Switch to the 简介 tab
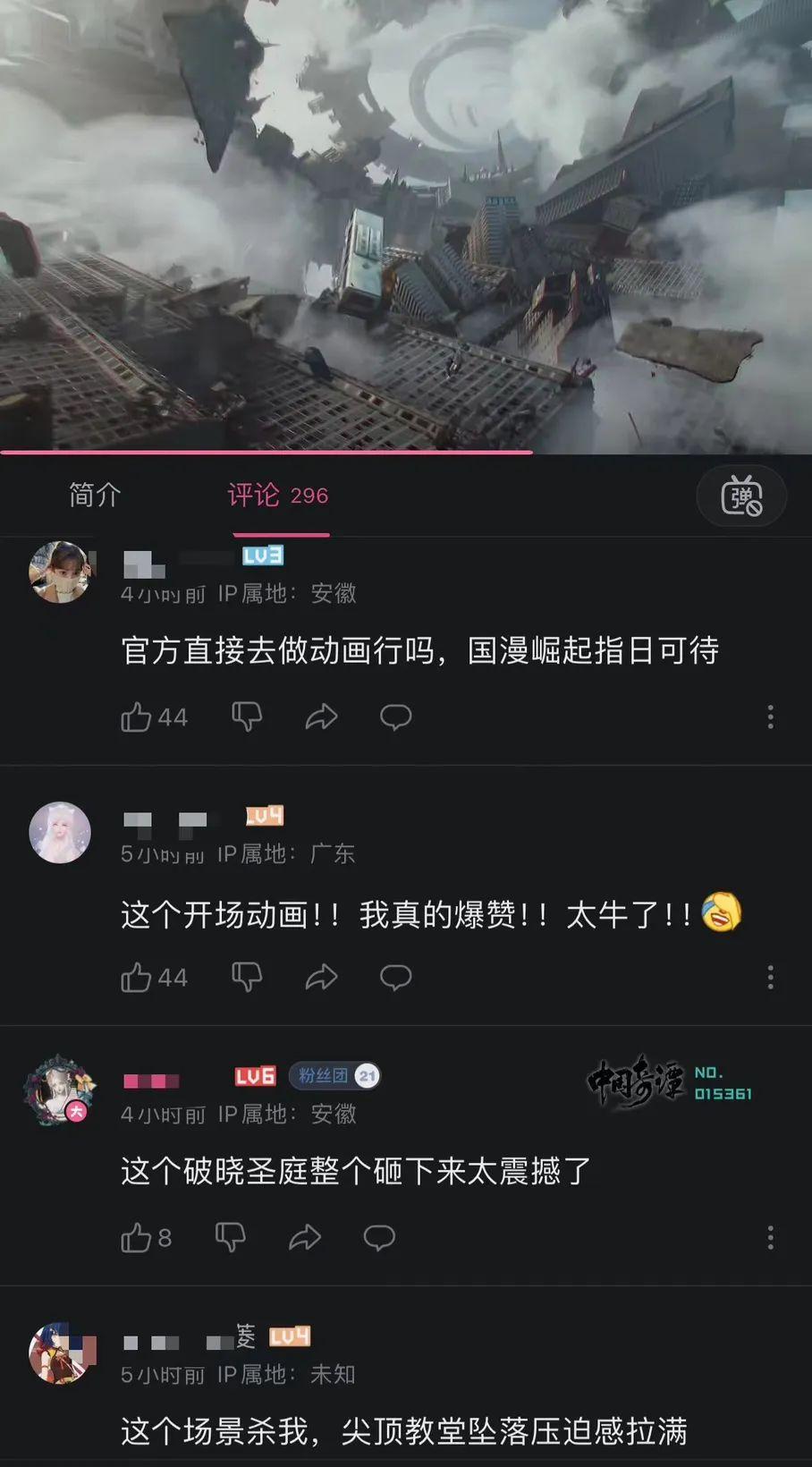812x1467 pixels. [95, 495]
